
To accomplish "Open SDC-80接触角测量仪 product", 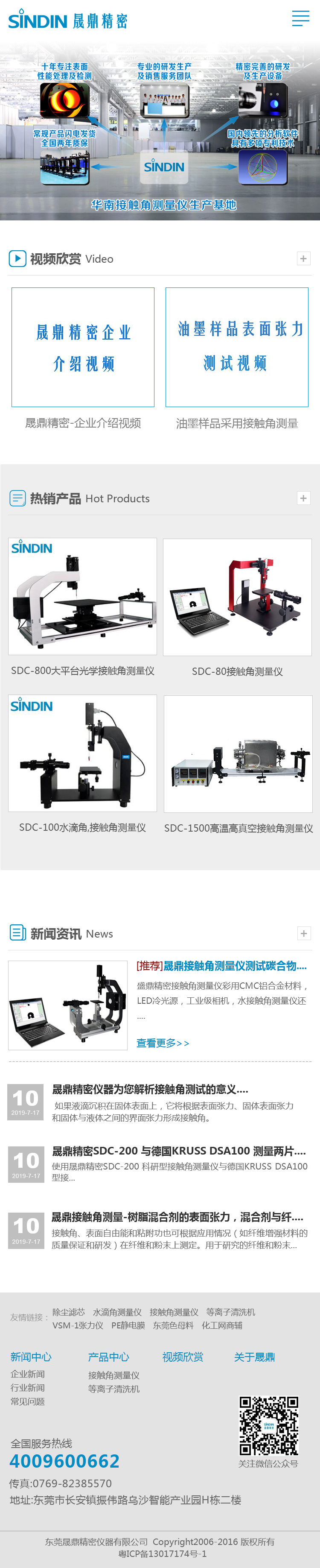I will 237,597.
